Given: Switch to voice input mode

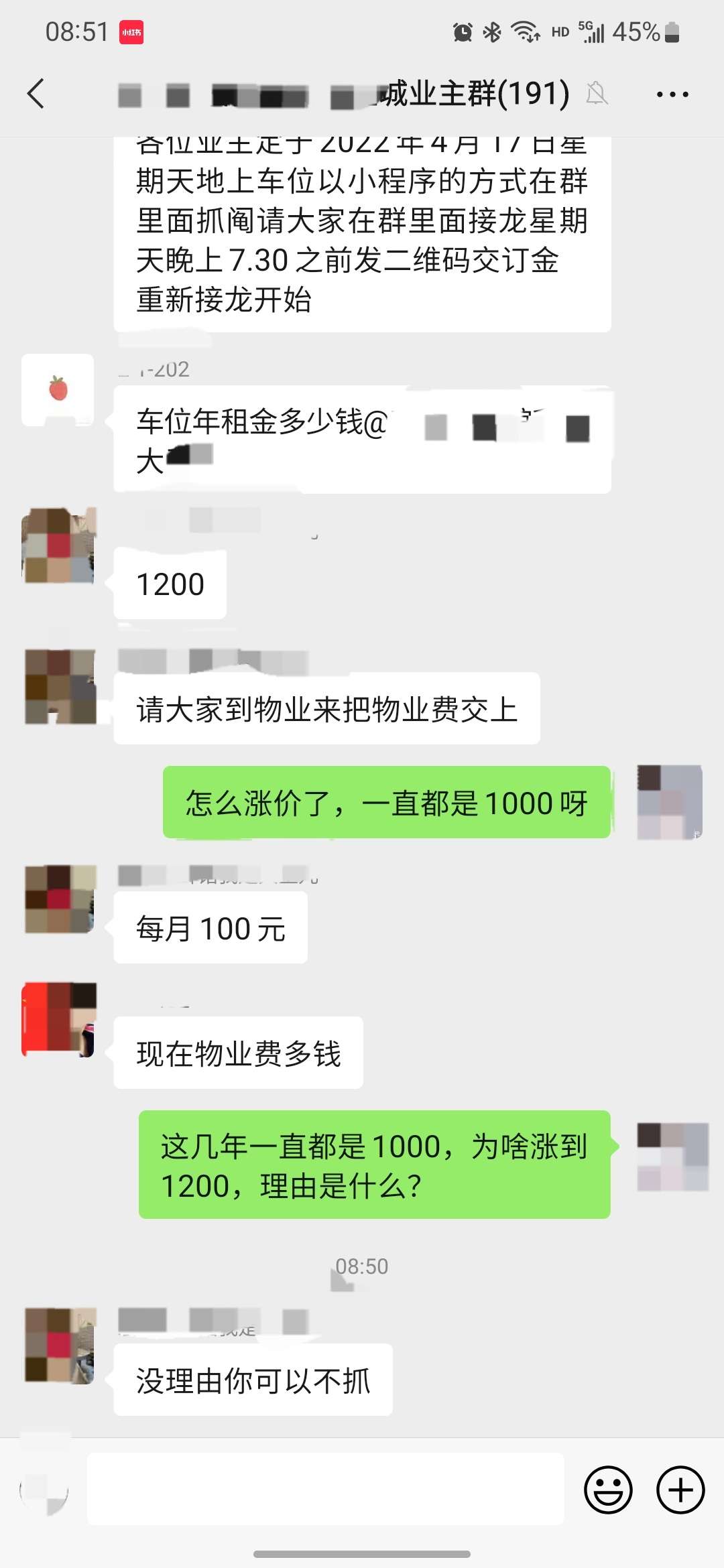Looking at the screenshot, I should [x=44, y=1490].
